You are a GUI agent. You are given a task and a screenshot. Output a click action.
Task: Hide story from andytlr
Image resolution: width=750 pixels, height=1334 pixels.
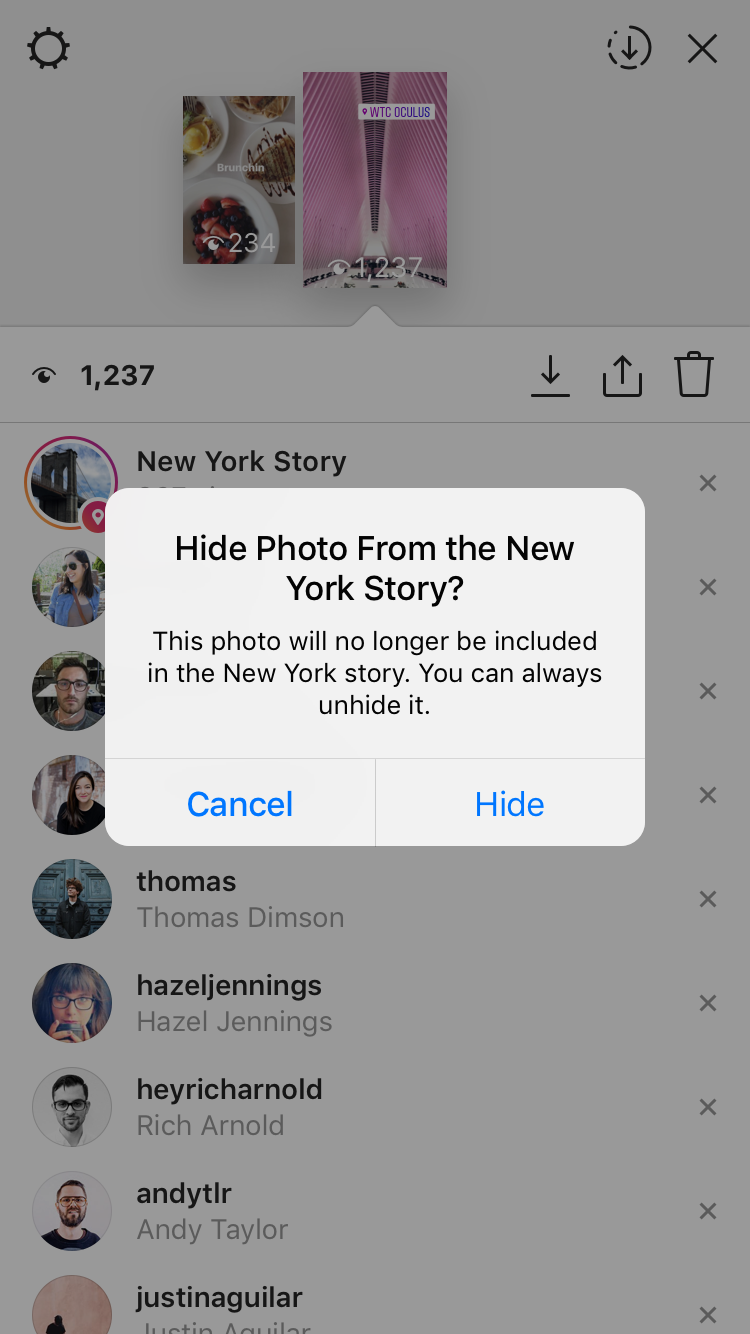click(x=708, y=1211)
